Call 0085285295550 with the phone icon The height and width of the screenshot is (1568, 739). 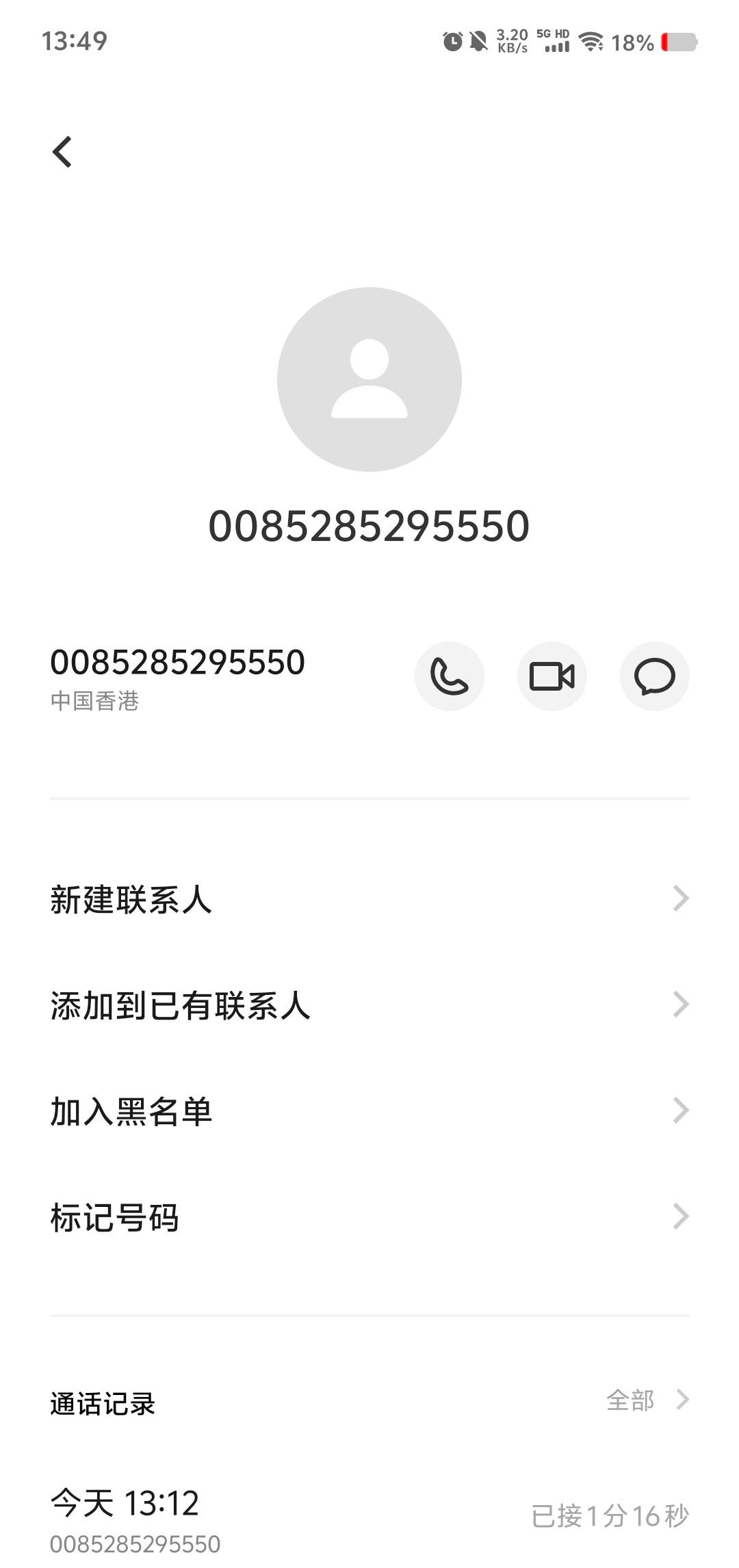[x=450, y=676]
